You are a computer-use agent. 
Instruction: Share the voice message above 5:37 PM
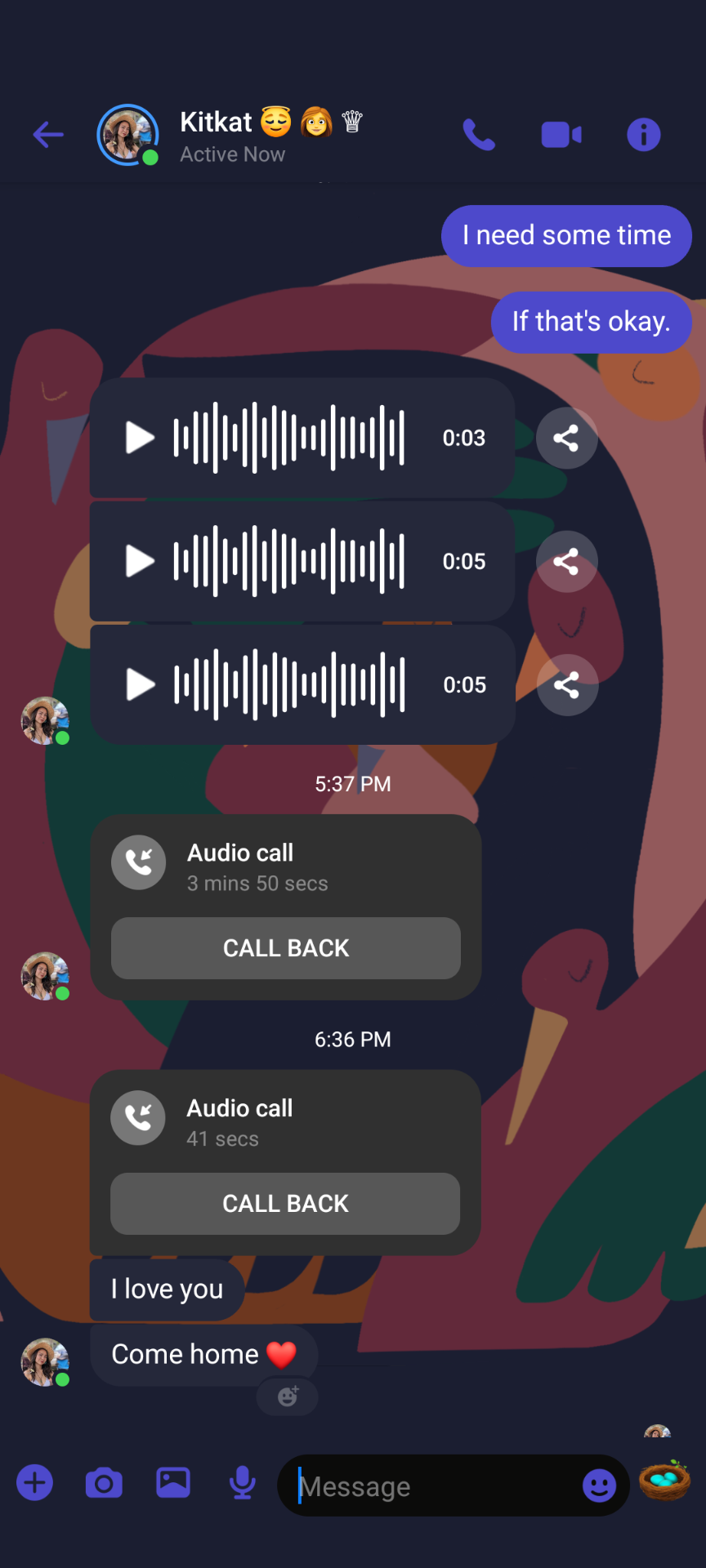567,685
